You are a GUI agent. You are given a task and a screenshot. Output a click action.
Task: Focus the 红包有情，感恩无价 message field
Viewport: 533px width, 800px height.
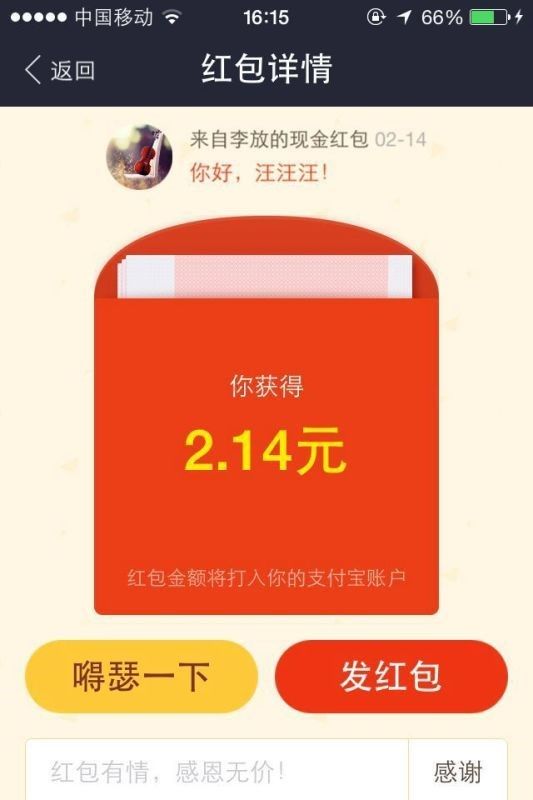click(217, 769)
